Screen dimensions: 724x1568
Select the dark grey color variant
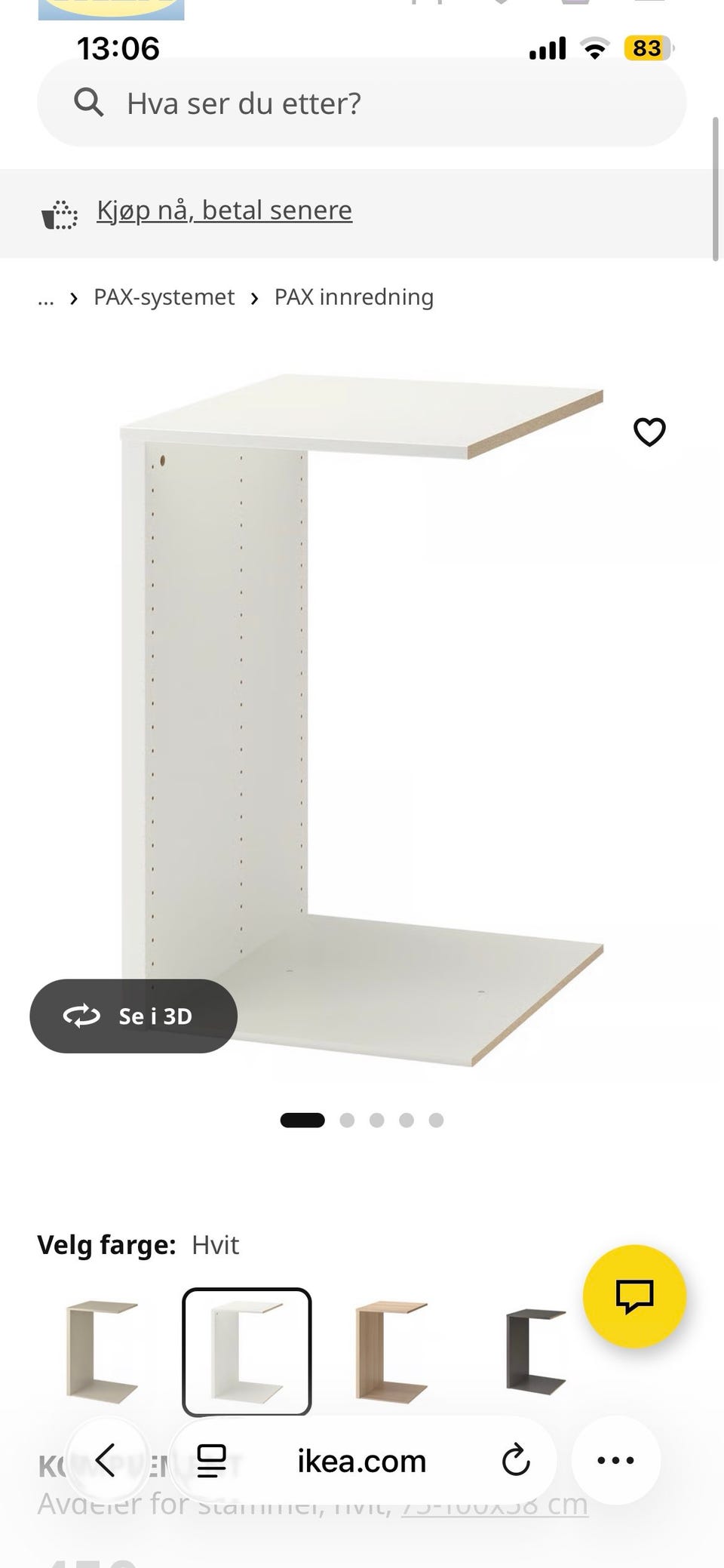pos(535,1351)
